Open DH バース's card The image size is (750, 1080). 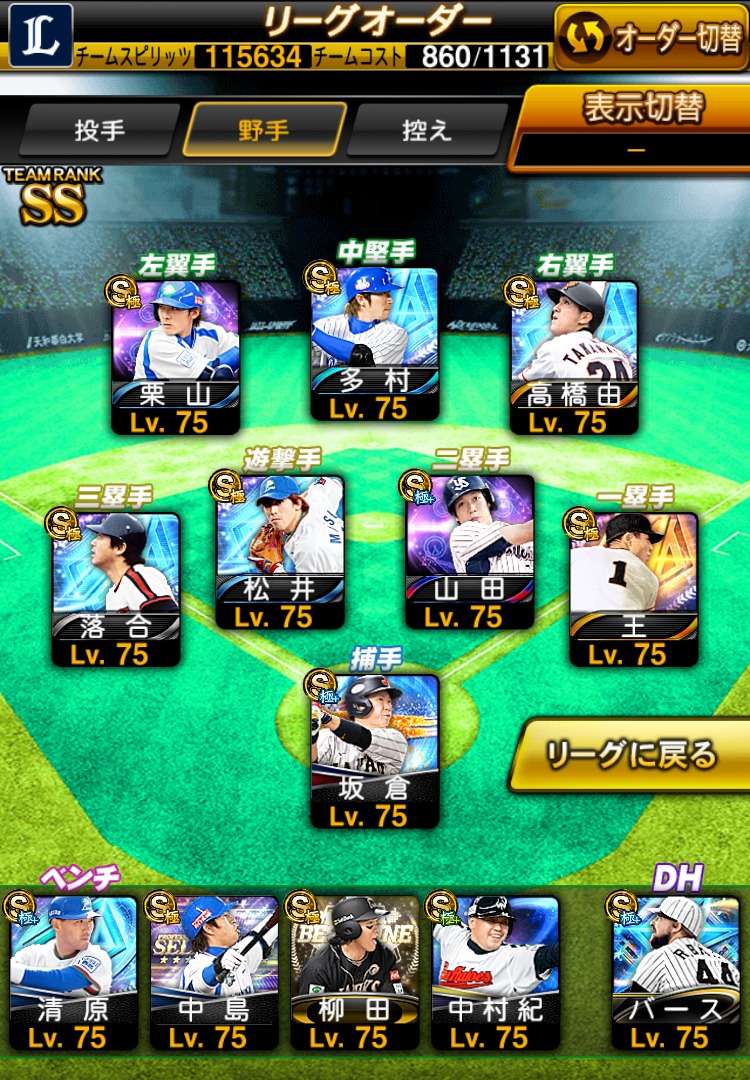pyautogui.click(x=675, y=970)
